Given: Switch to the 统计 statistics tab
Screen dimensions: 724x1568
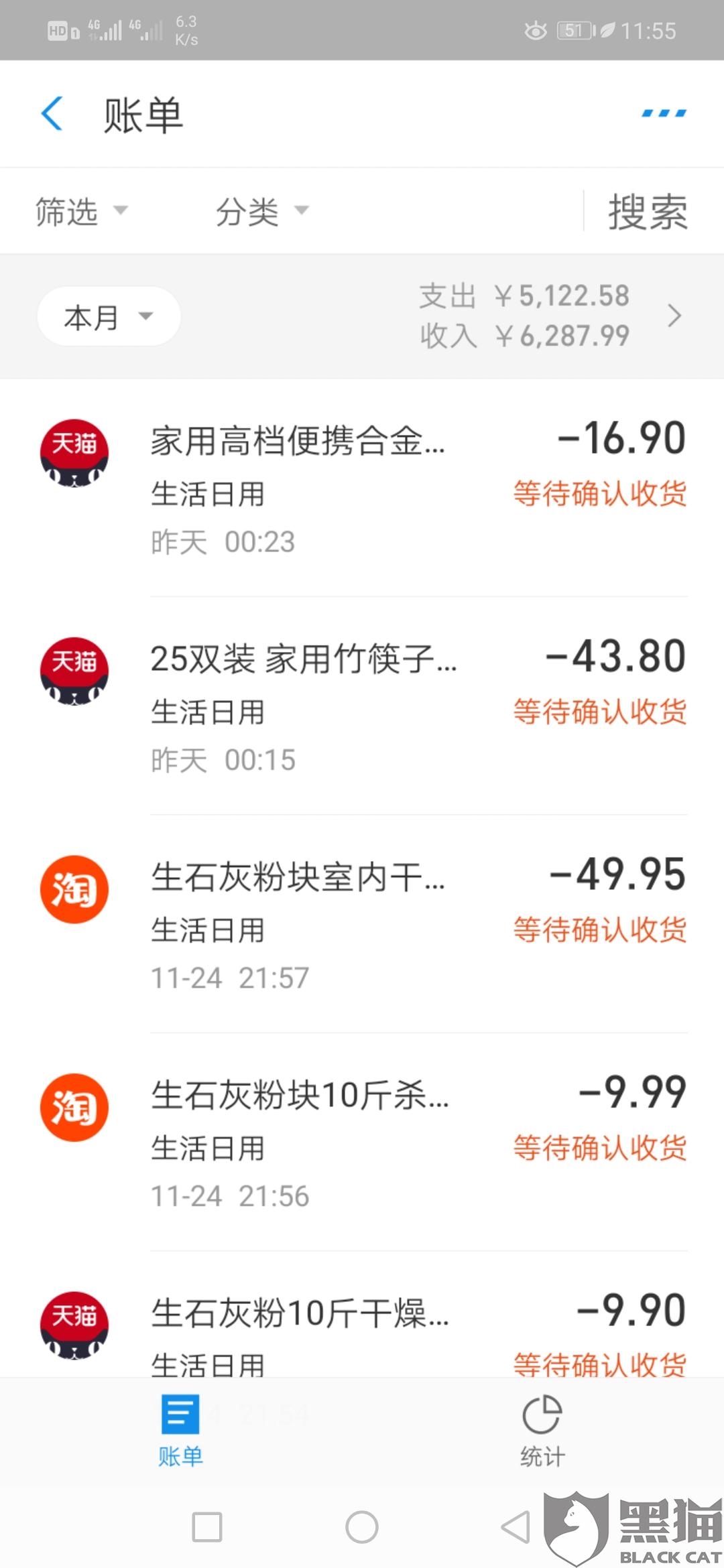Looking at the screenshot, I should (x=542, y=1431).
